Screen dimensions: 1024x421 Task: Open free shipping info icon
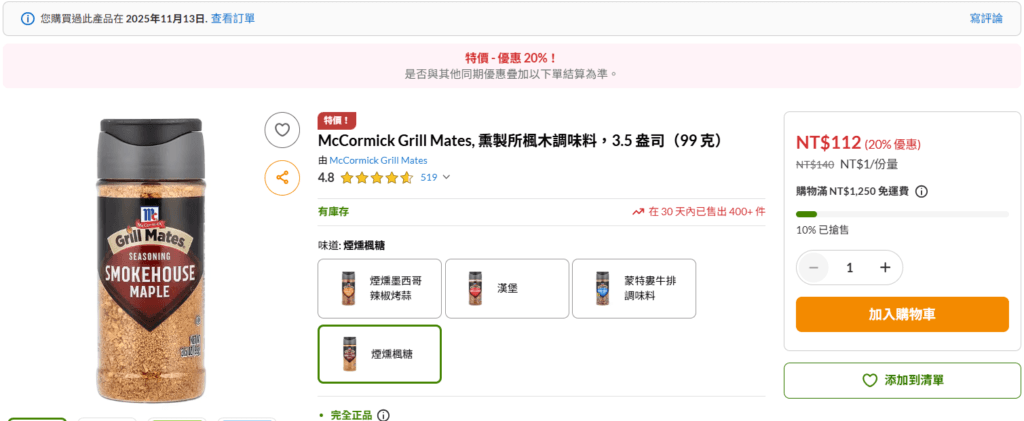(x=922, y=191)
